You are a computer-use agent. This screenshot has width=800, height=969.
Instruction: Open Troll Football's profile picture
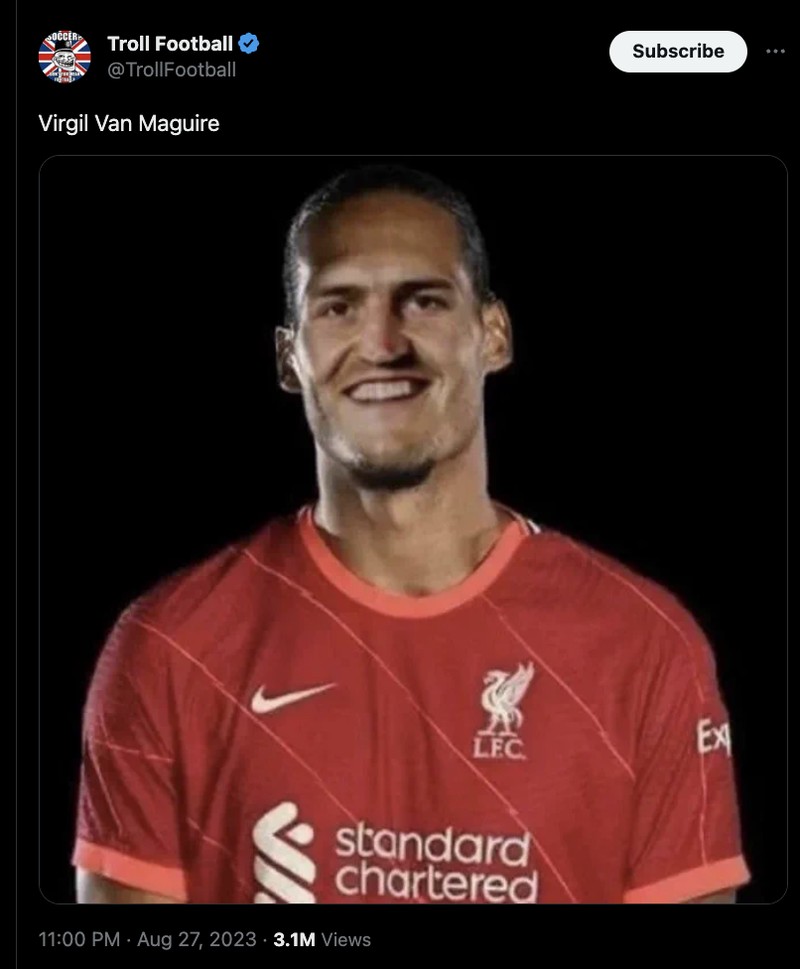pos(64,56)
